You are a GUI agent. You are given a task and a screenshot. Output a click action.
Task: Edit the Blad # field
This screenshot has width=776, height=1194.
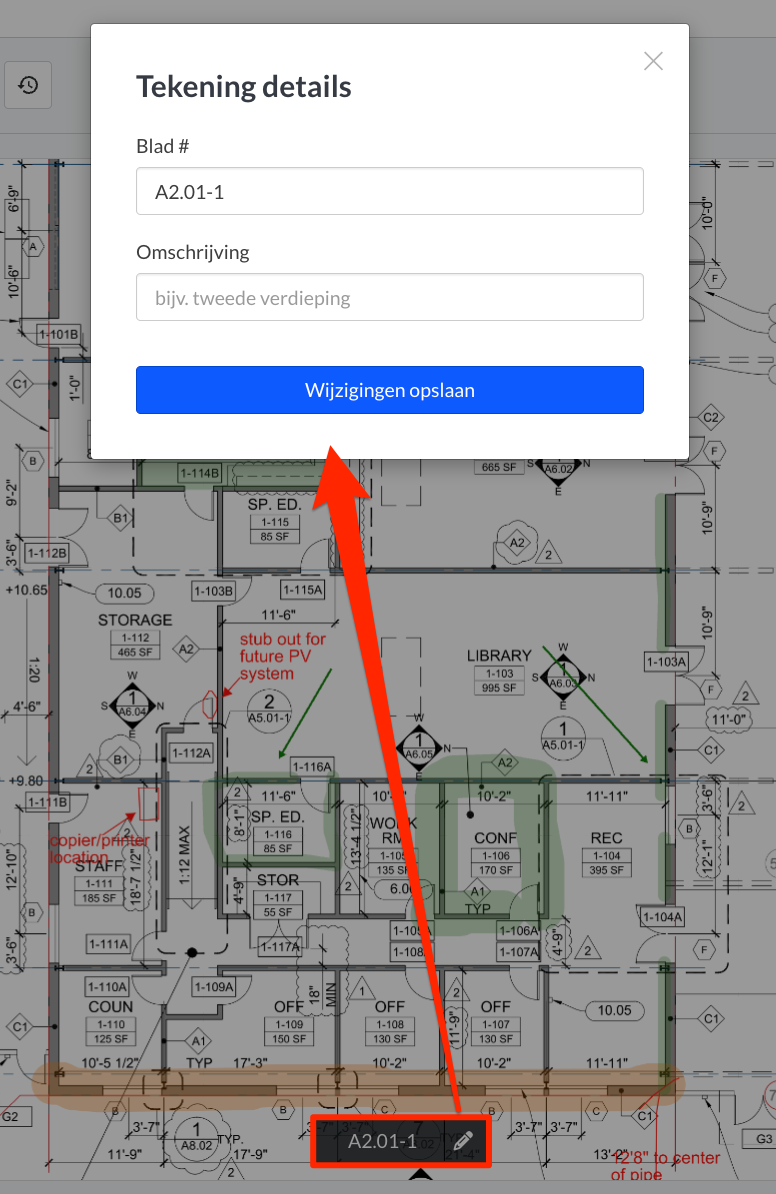[389, 191]
